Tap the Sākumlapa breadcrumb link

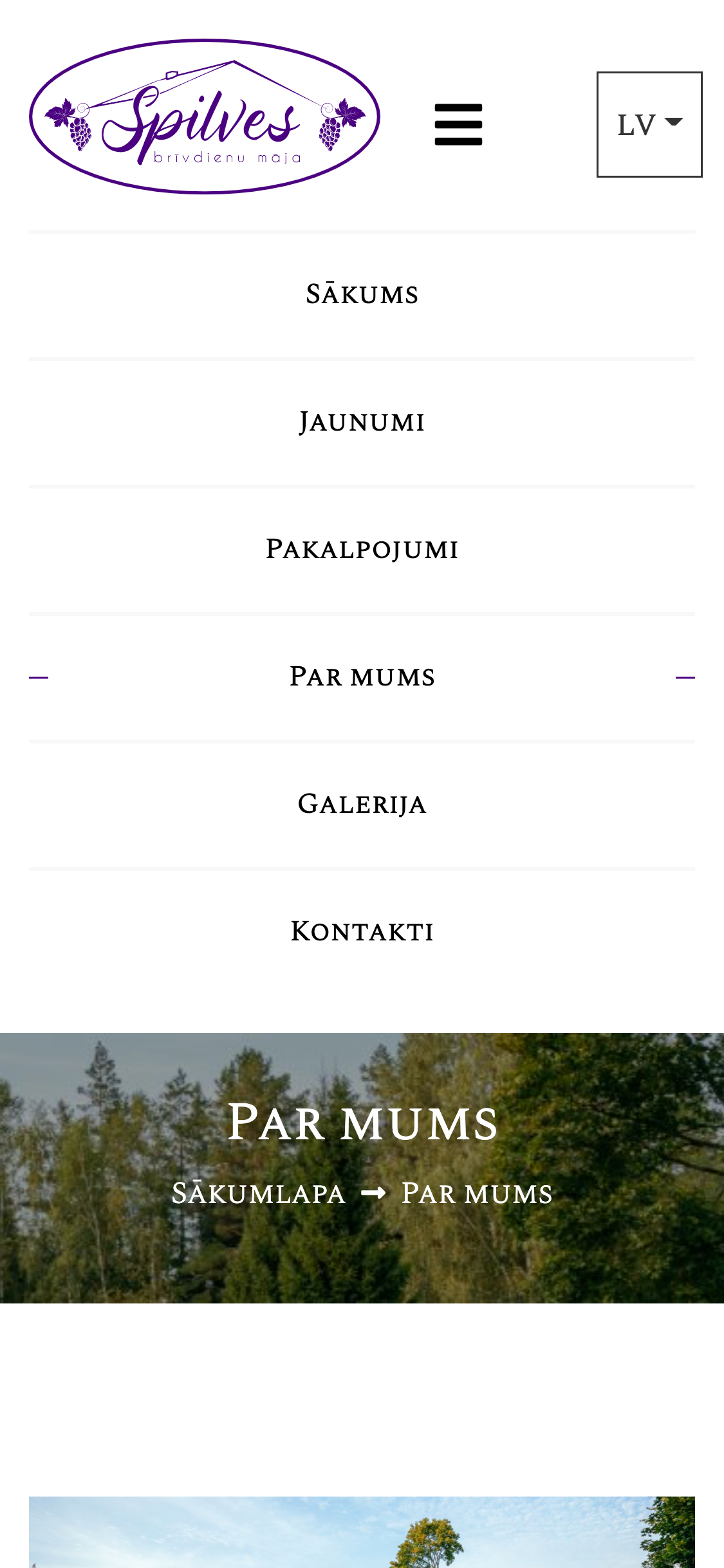(259, 1194)
